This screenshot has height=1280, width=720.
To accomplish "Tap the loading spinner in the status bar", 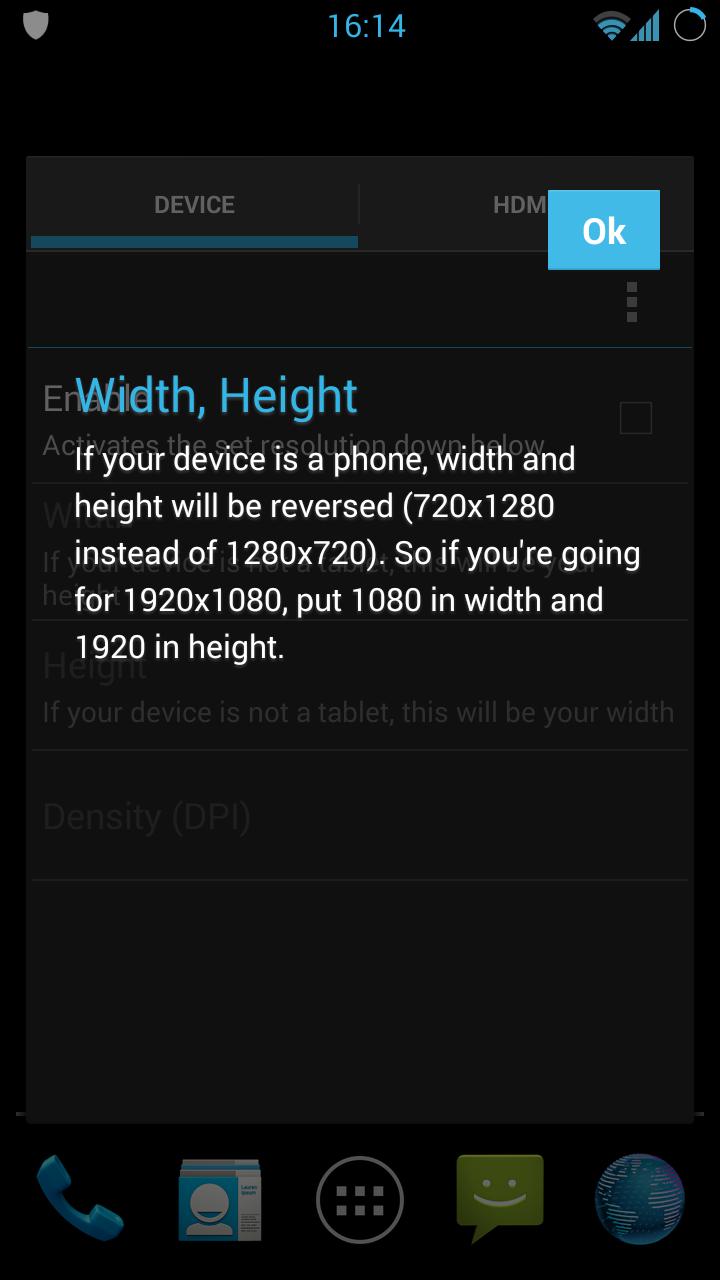I will tap(690, 25).
